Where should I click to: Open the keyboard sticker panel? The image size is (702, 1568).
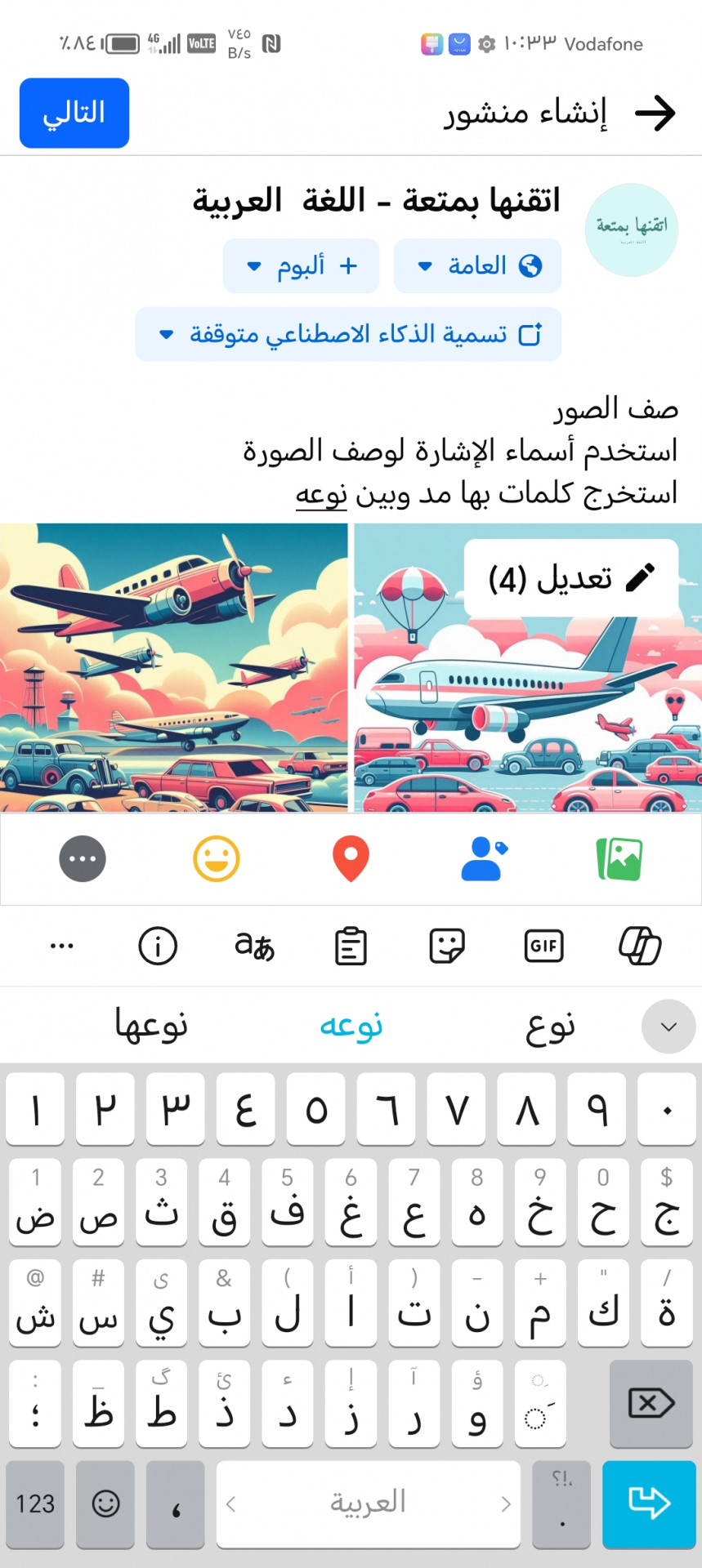pyautogui.click(x=447, y=947)
